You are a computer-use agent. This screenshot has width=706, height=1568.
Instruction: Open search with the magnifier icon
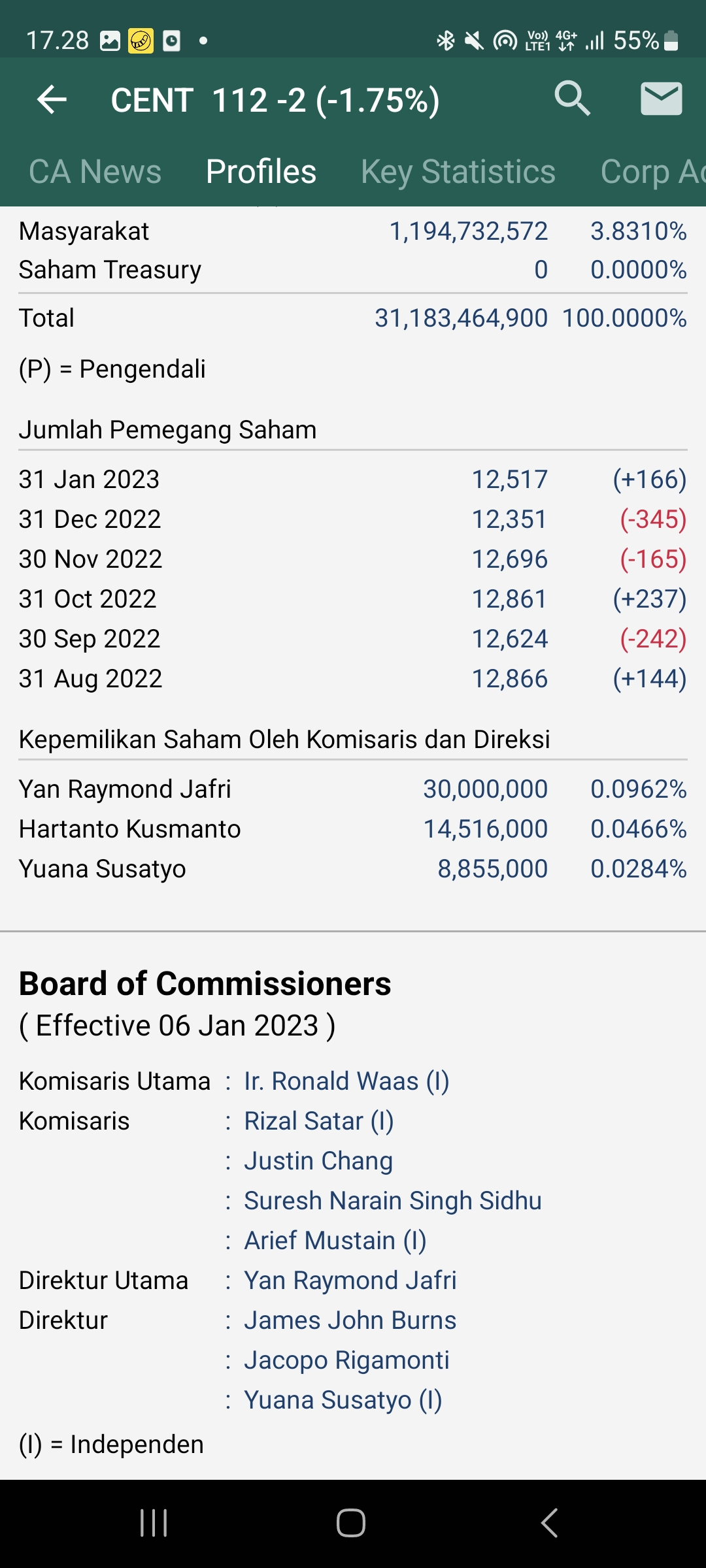(x=574, y=99)
